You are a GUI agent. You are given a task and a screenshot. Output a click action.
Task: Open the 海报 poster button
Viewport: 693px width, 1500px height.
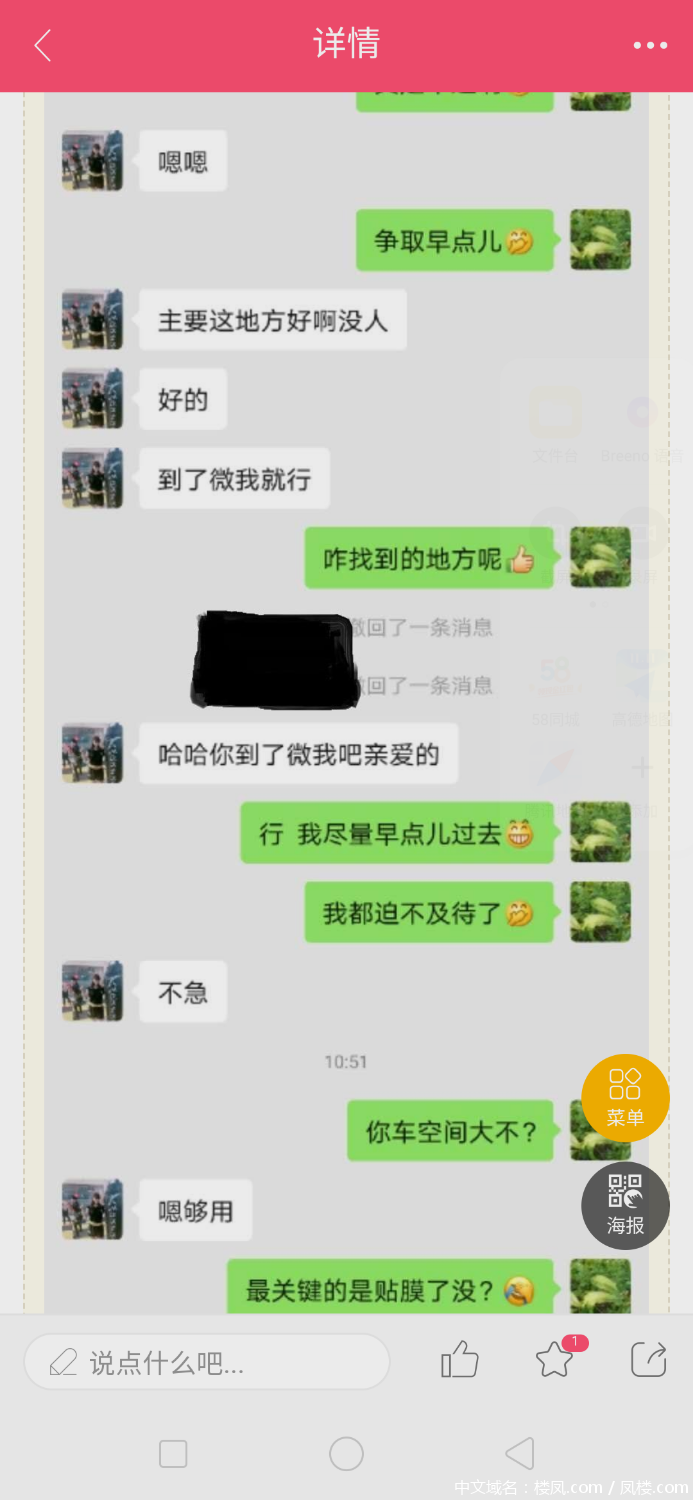(x=625, y=1205)
